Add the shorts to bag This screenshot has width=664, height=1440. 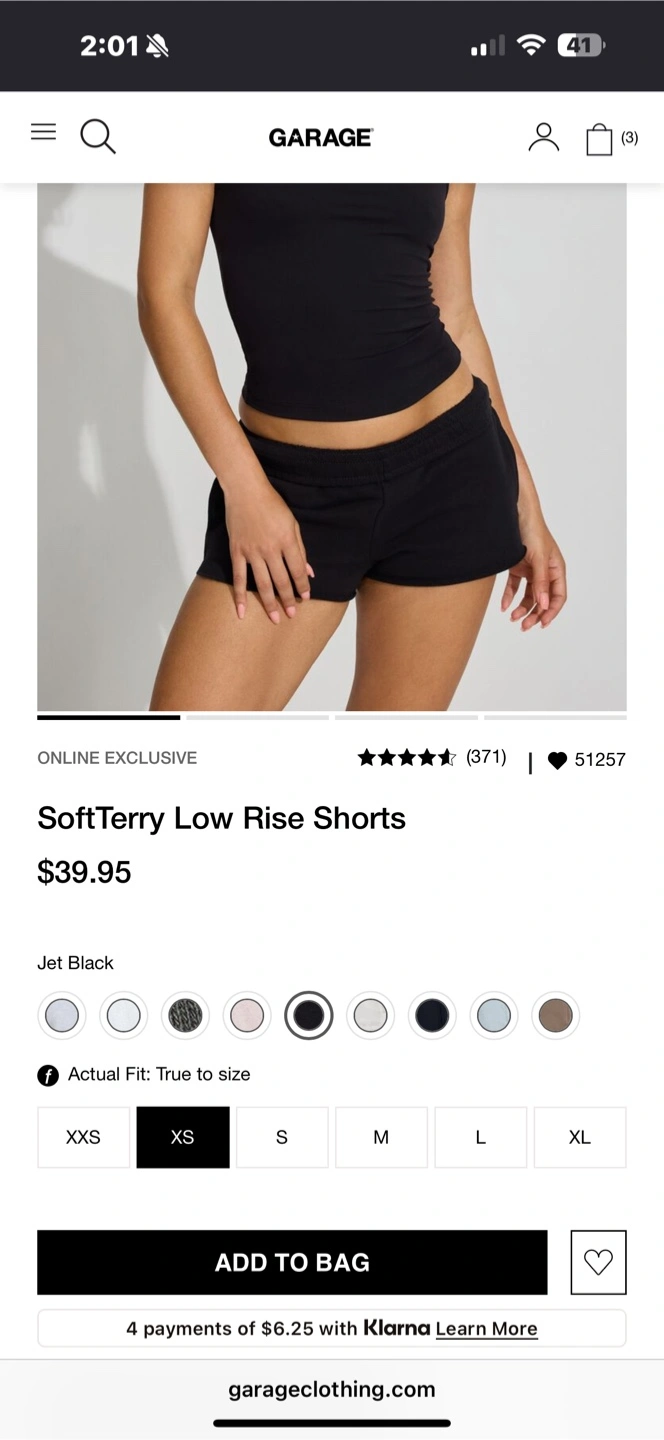(292, 1262)
